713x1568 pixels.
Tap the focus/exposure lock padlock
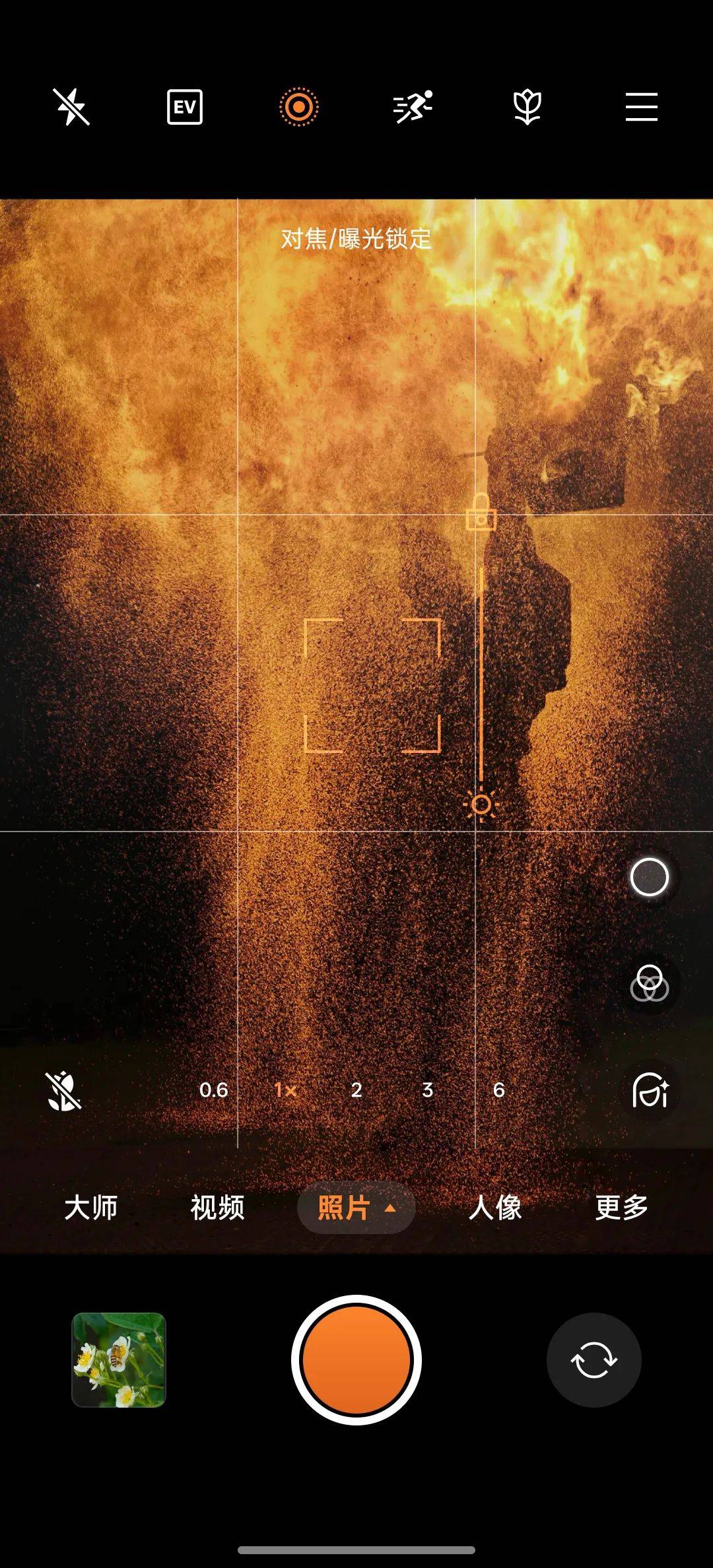click(481, 512)
